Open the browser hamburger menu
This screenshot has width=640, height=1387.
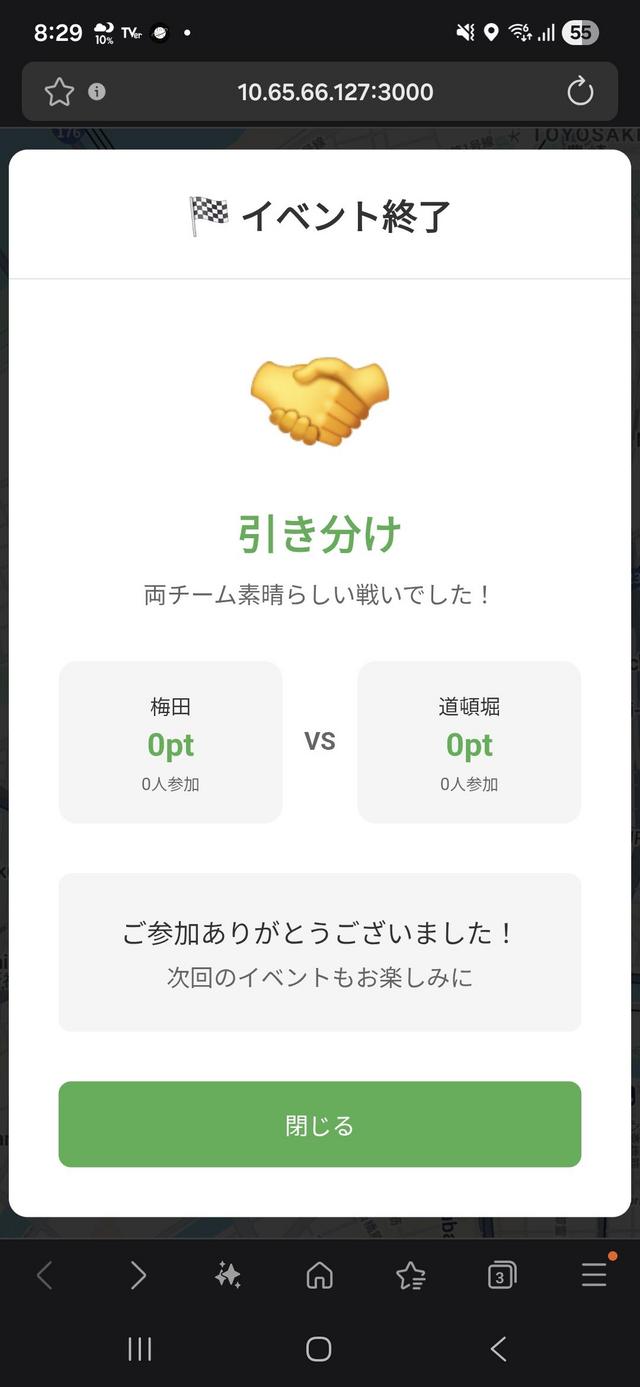click(594, 1275)
